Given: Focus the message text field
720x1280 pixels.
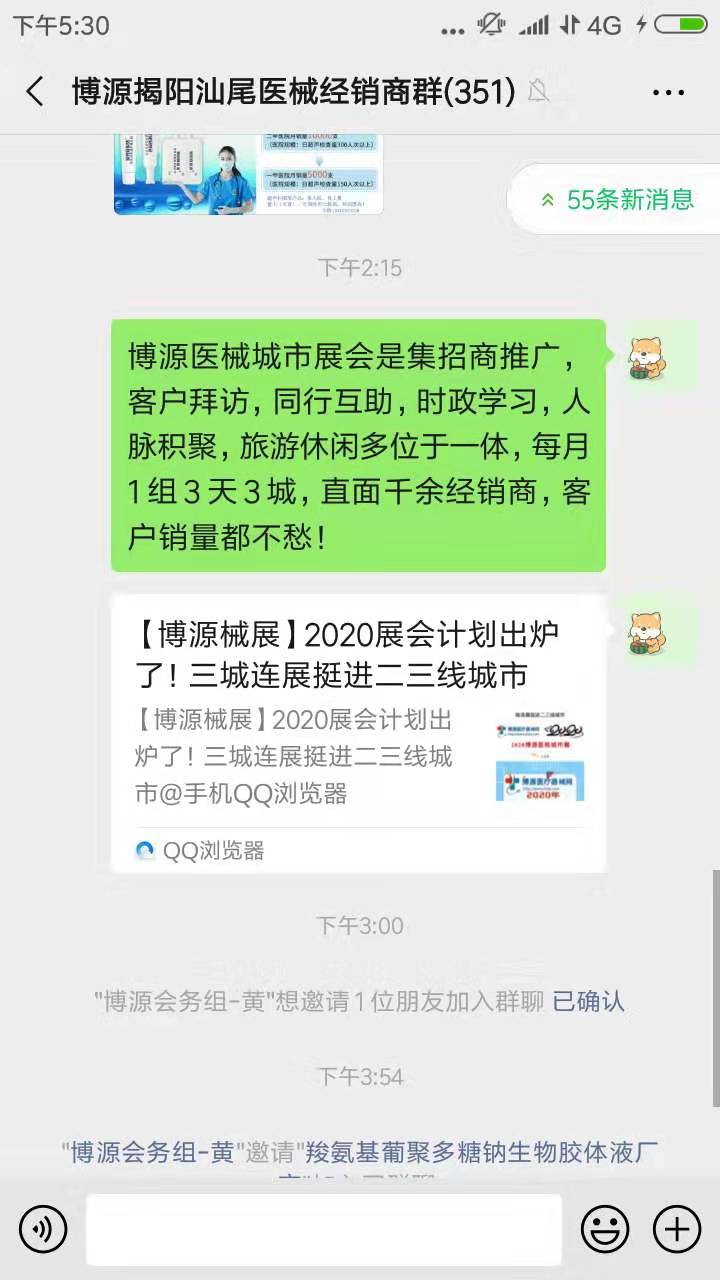Looking at the screenshot, I should [323, 1229].
